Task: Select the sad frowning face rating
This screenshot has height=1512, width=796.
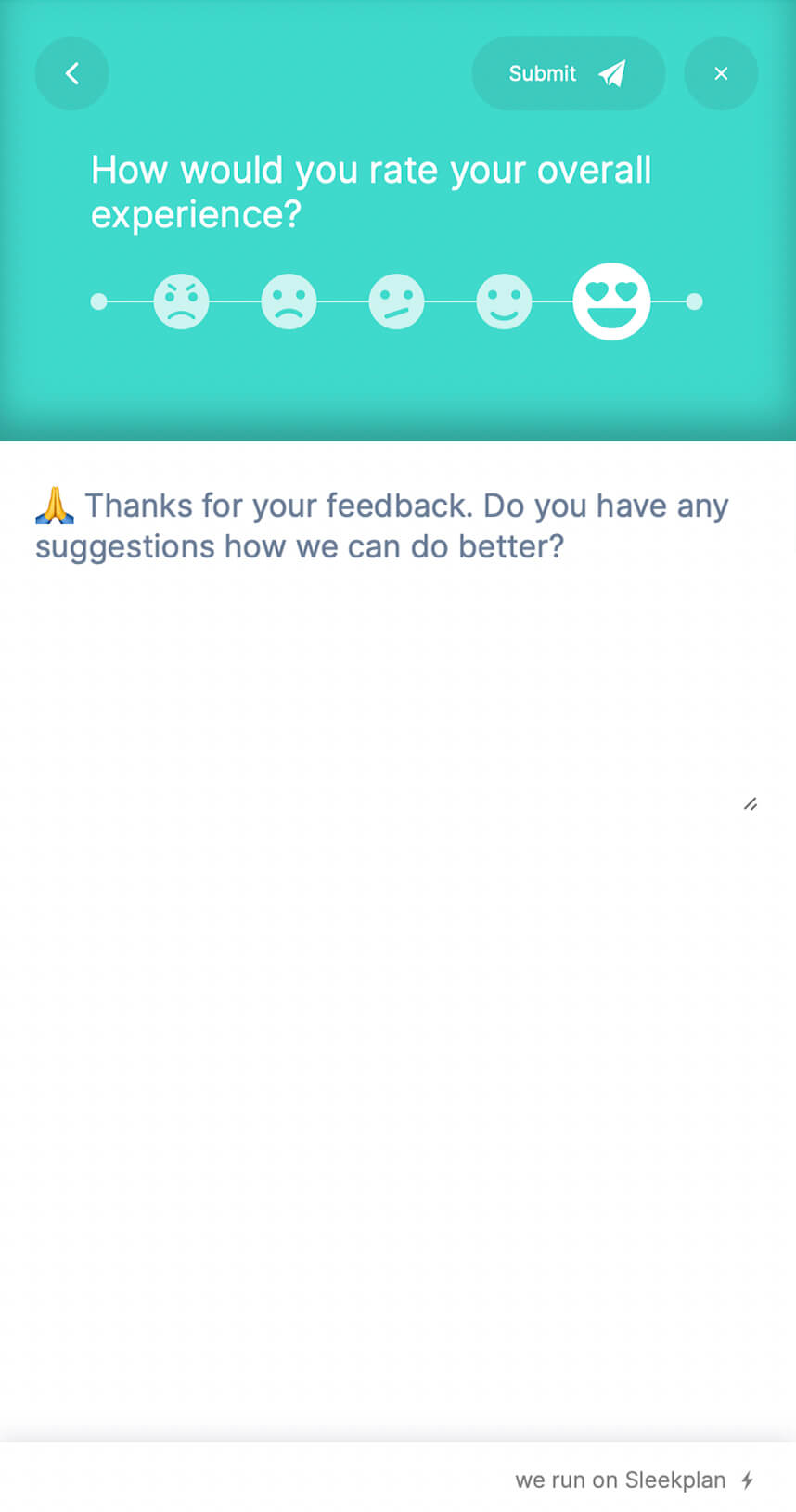Action: (x=289, y=301)
